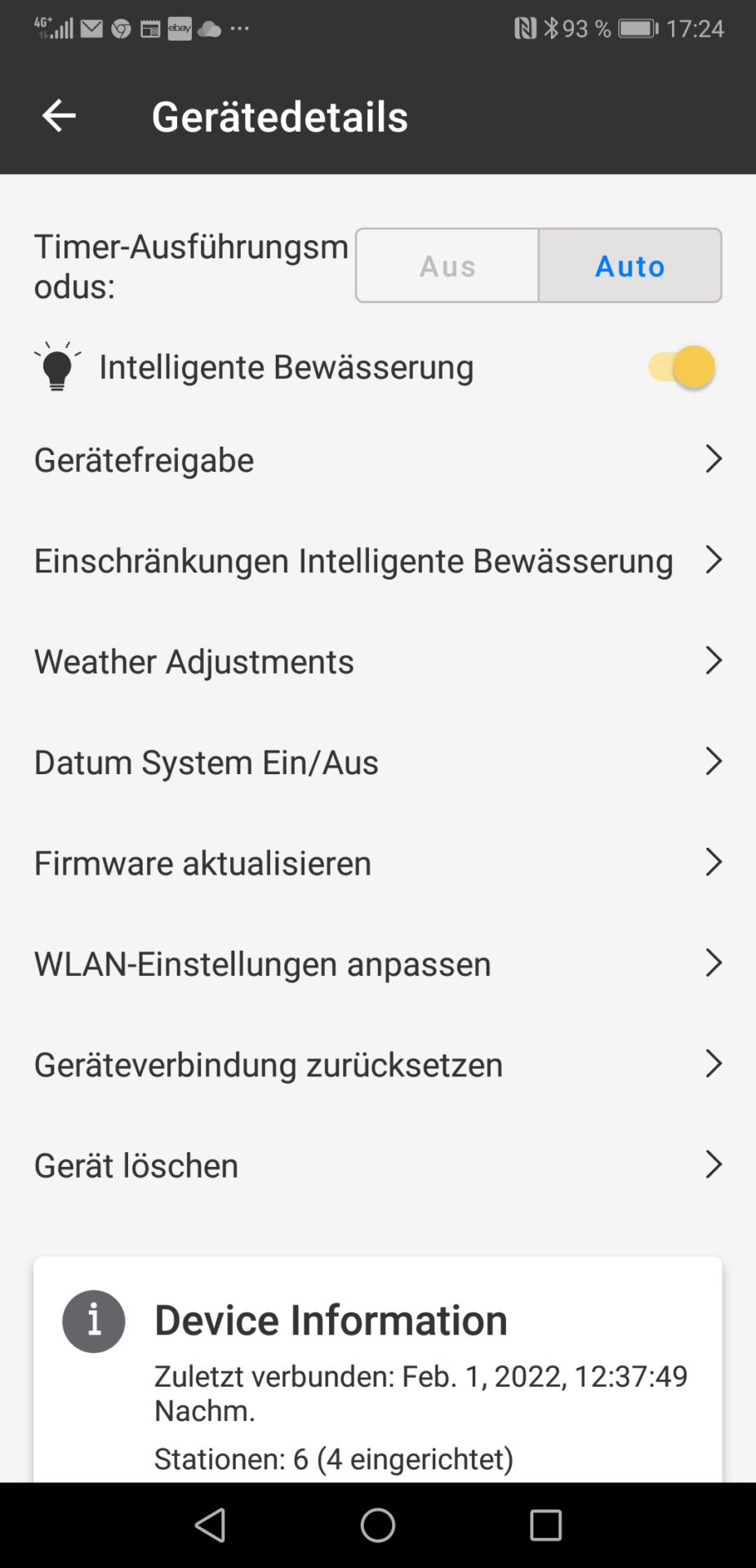Image resolution: width=756 pixels, height=1568 pixels.
Task: Select Auto timer mode
Action: click(x=629, y=266)
